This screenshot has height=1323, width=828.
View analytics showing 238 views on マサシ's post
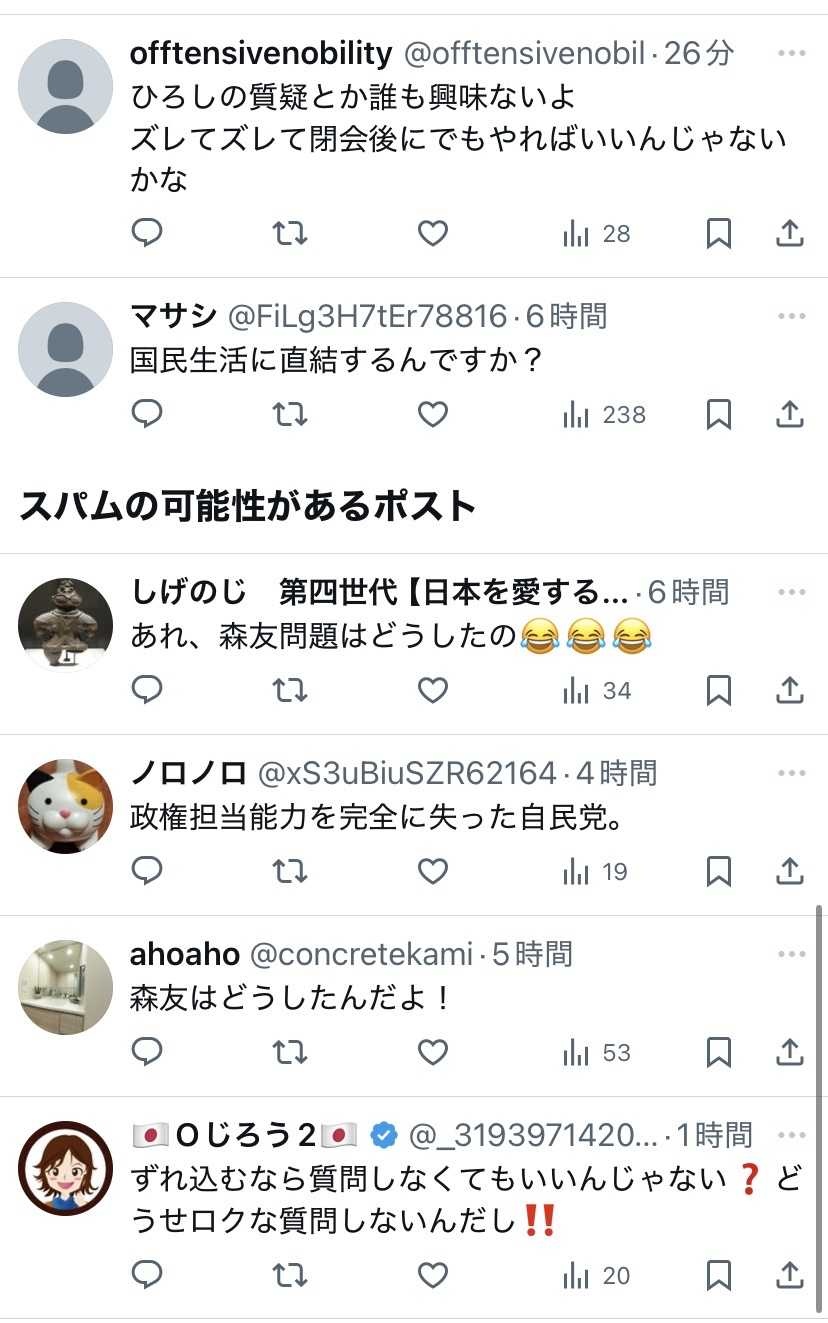coord(590,414)
